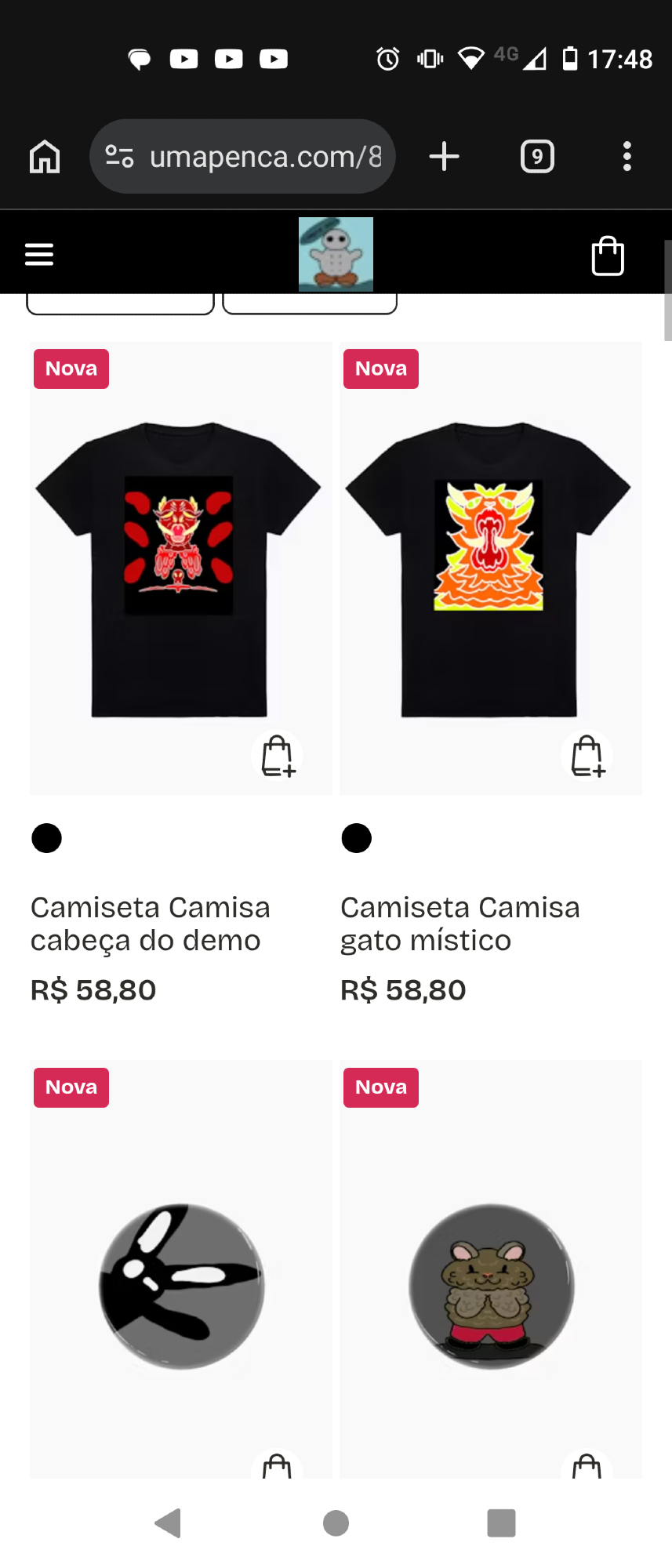Open the shopping bag cart
This screenshot has width=672, height=1568.
click(607, 256)
